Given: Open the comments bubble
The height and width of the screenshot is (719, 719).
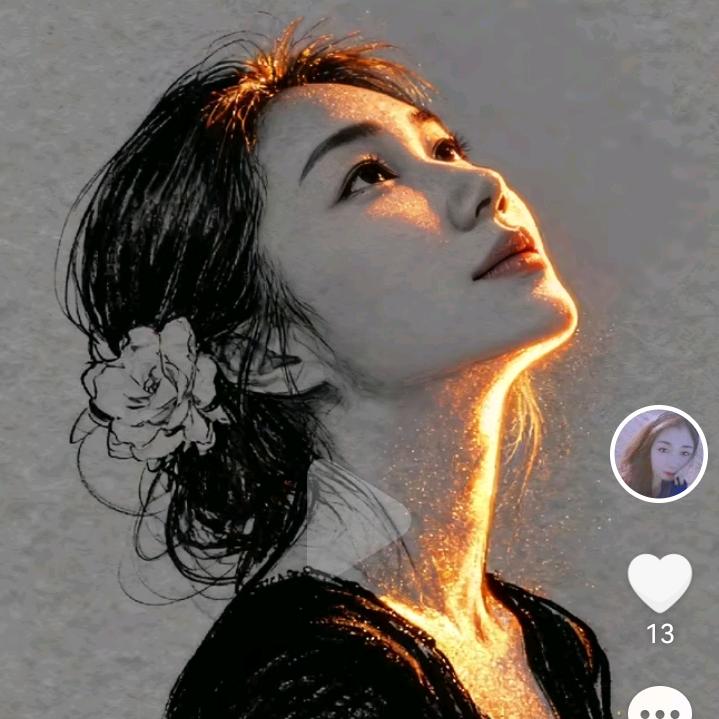Looking at the screenshot, I should point(659,703).
